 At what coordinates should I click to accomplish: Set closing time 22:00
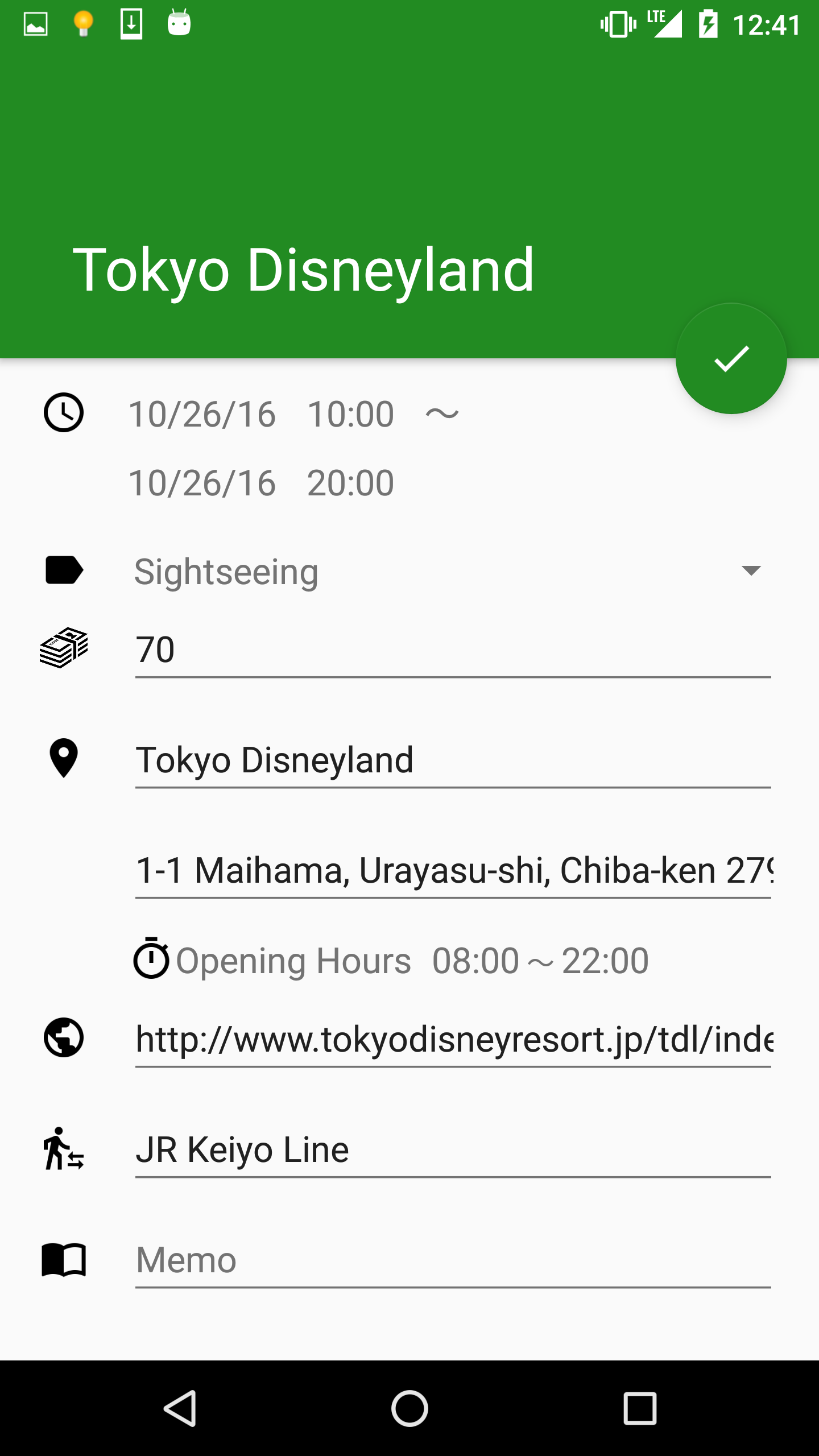click(605, 961)
